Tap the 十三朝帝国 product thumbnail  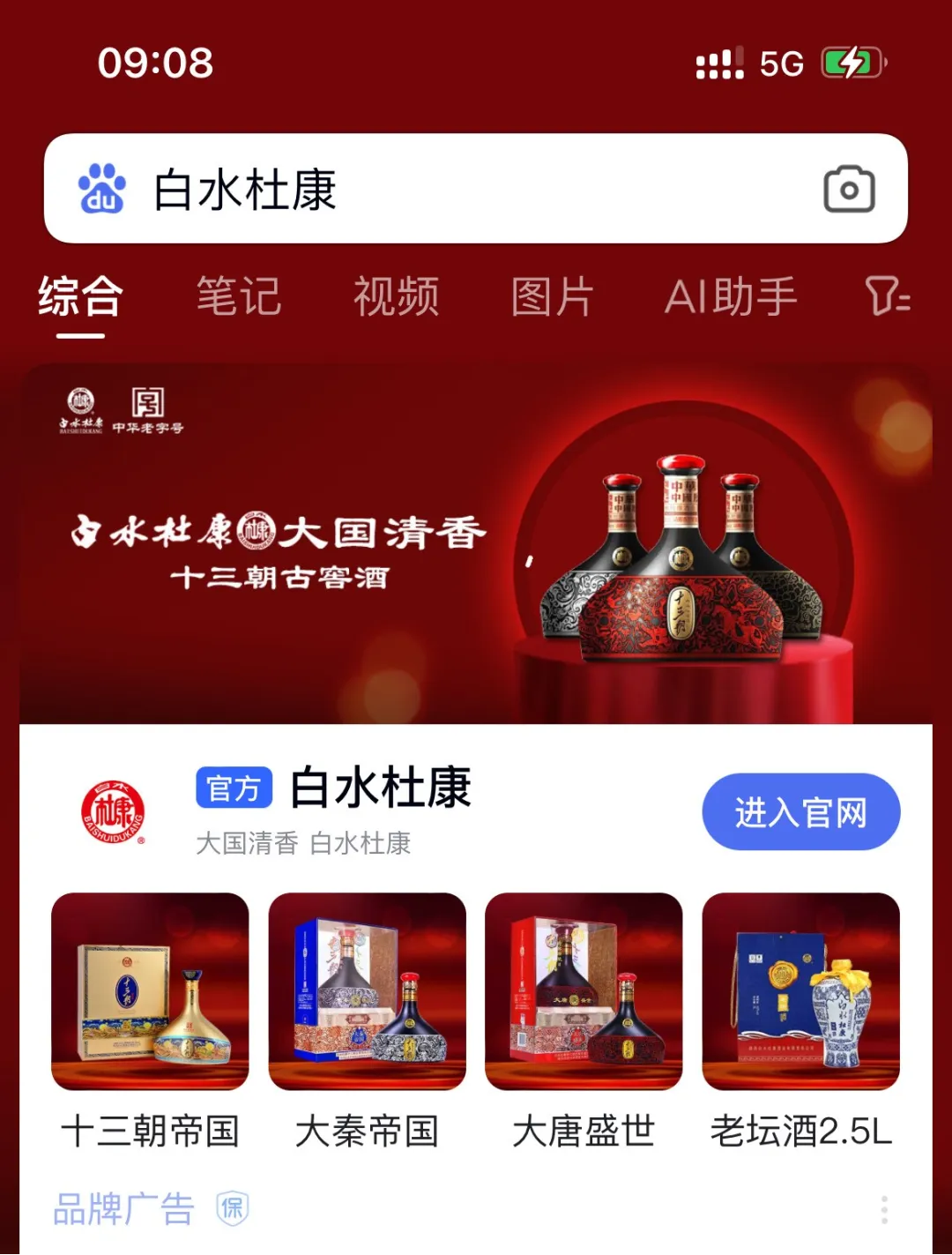click(x=149, y=991)
